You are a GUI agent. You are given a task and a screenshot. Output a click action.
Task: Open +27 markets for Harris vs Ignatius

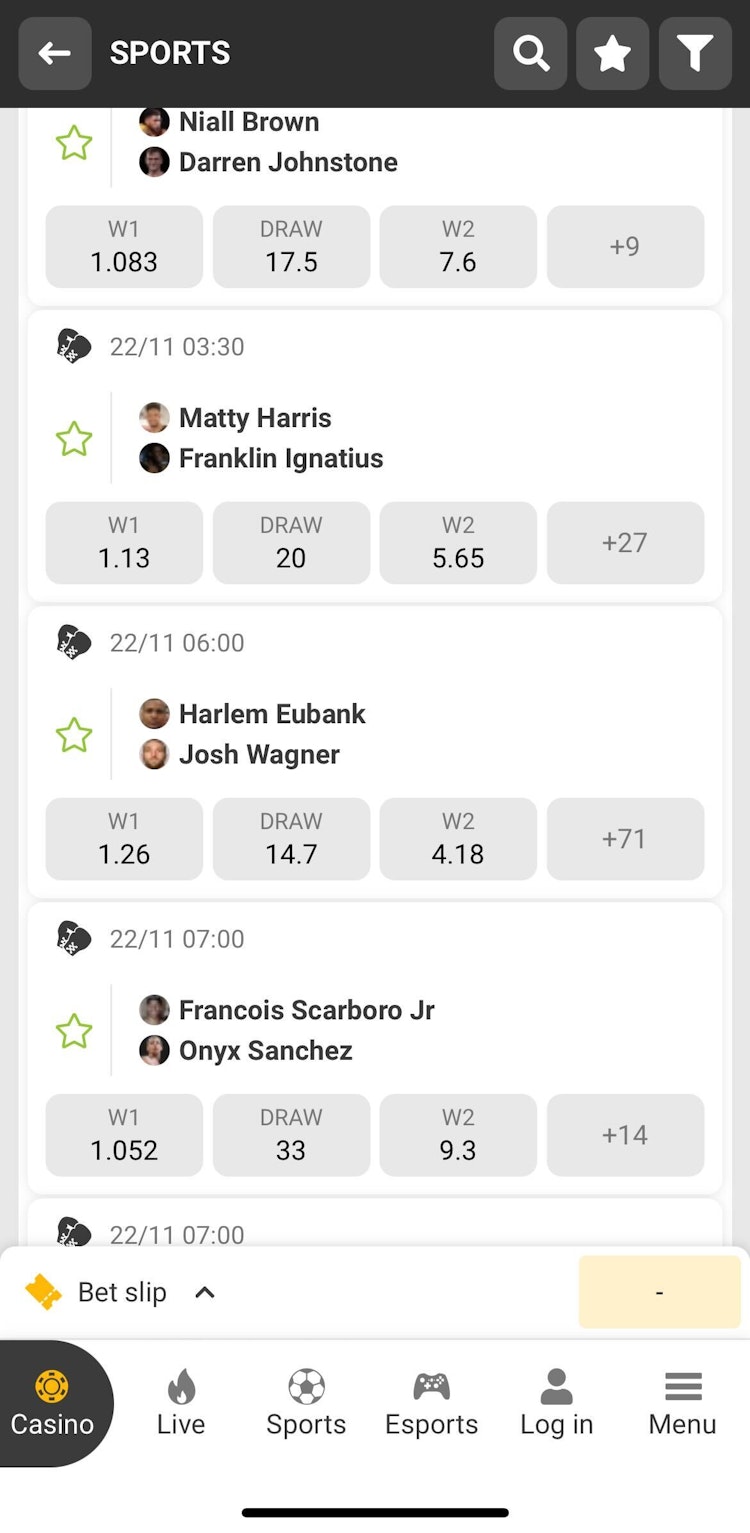click(625, 543)
